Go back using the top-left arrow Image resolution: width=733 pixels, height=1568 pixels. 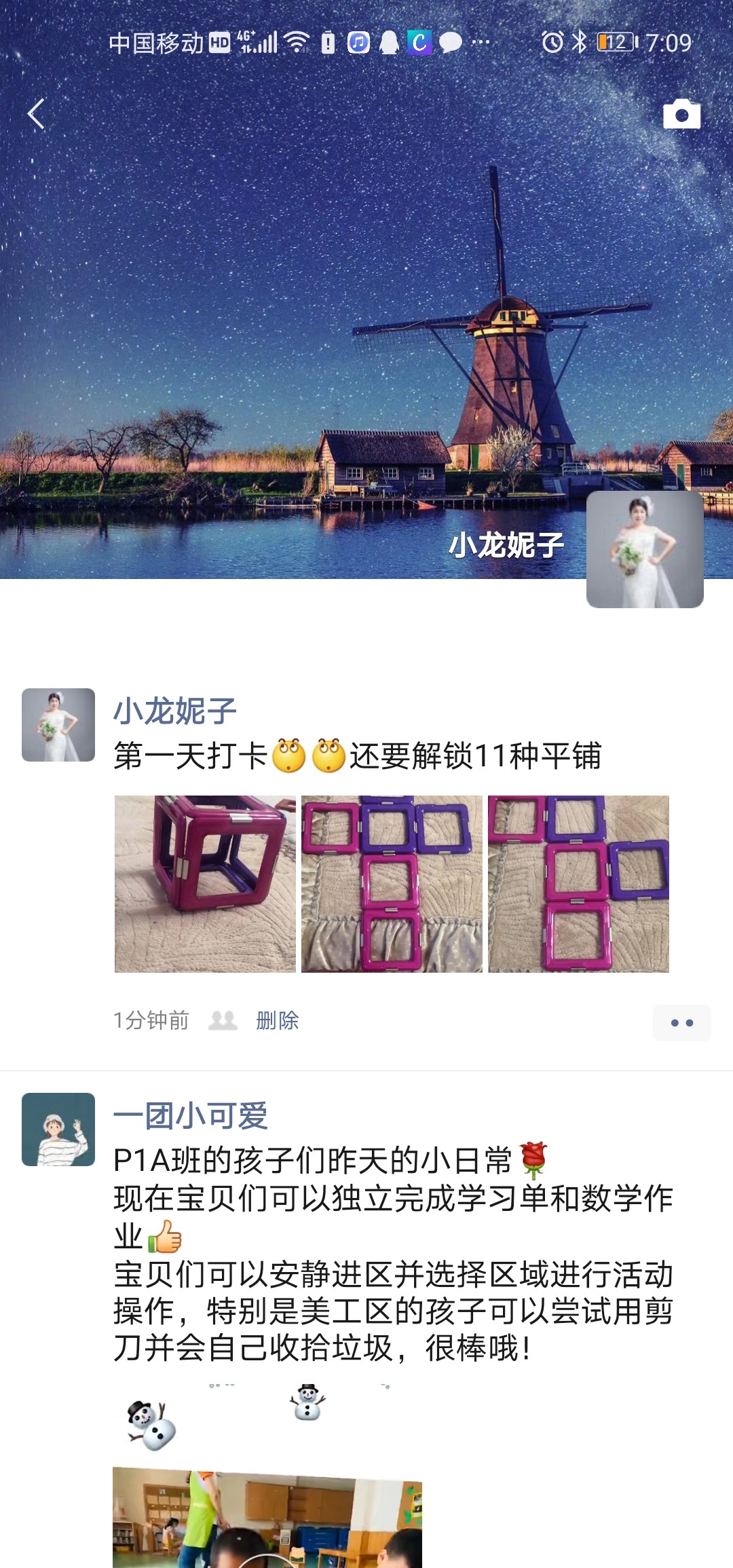(x=37, y=113)
